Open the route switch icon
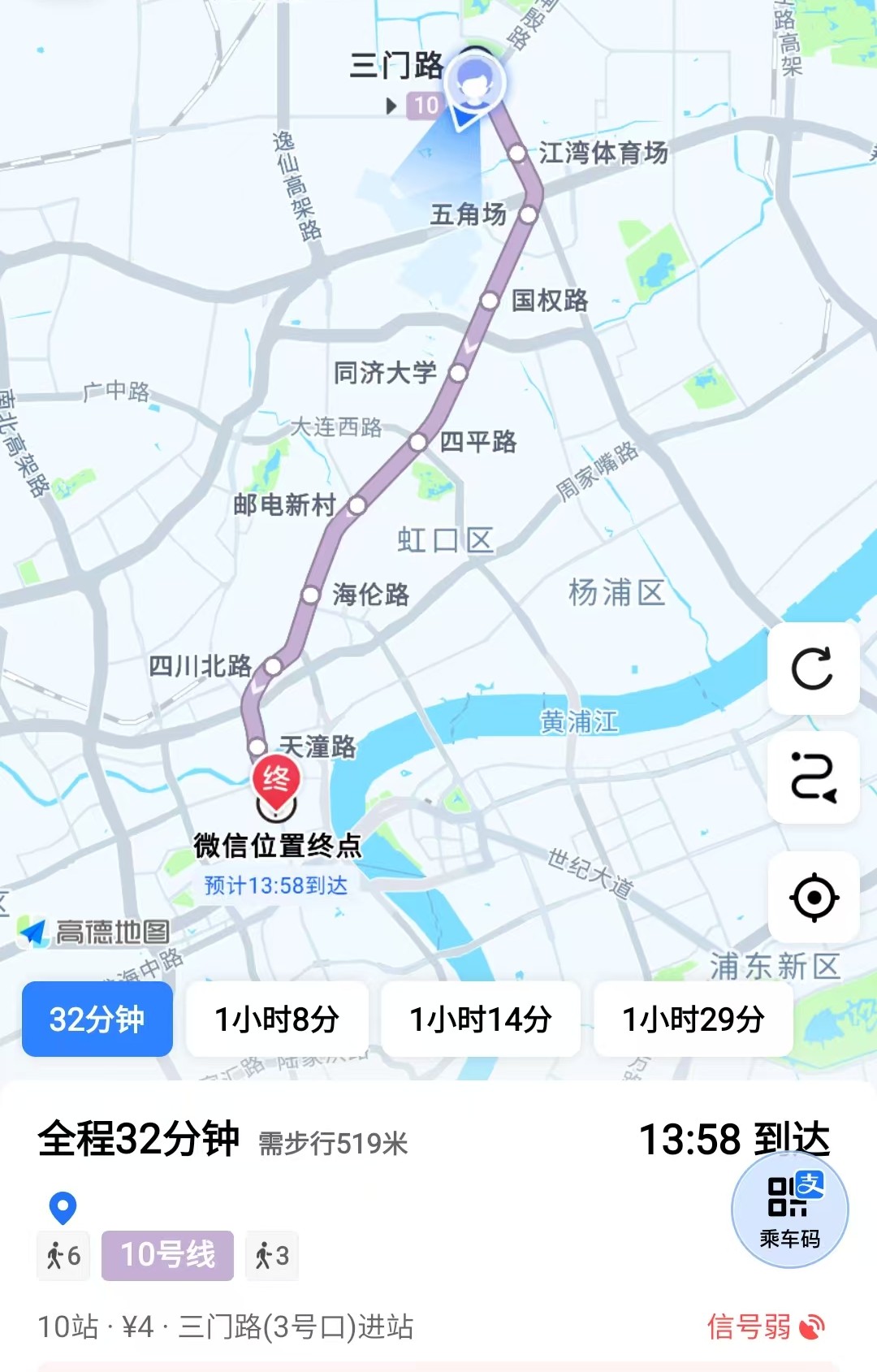Screen dimensions: 877x1372 813,777
